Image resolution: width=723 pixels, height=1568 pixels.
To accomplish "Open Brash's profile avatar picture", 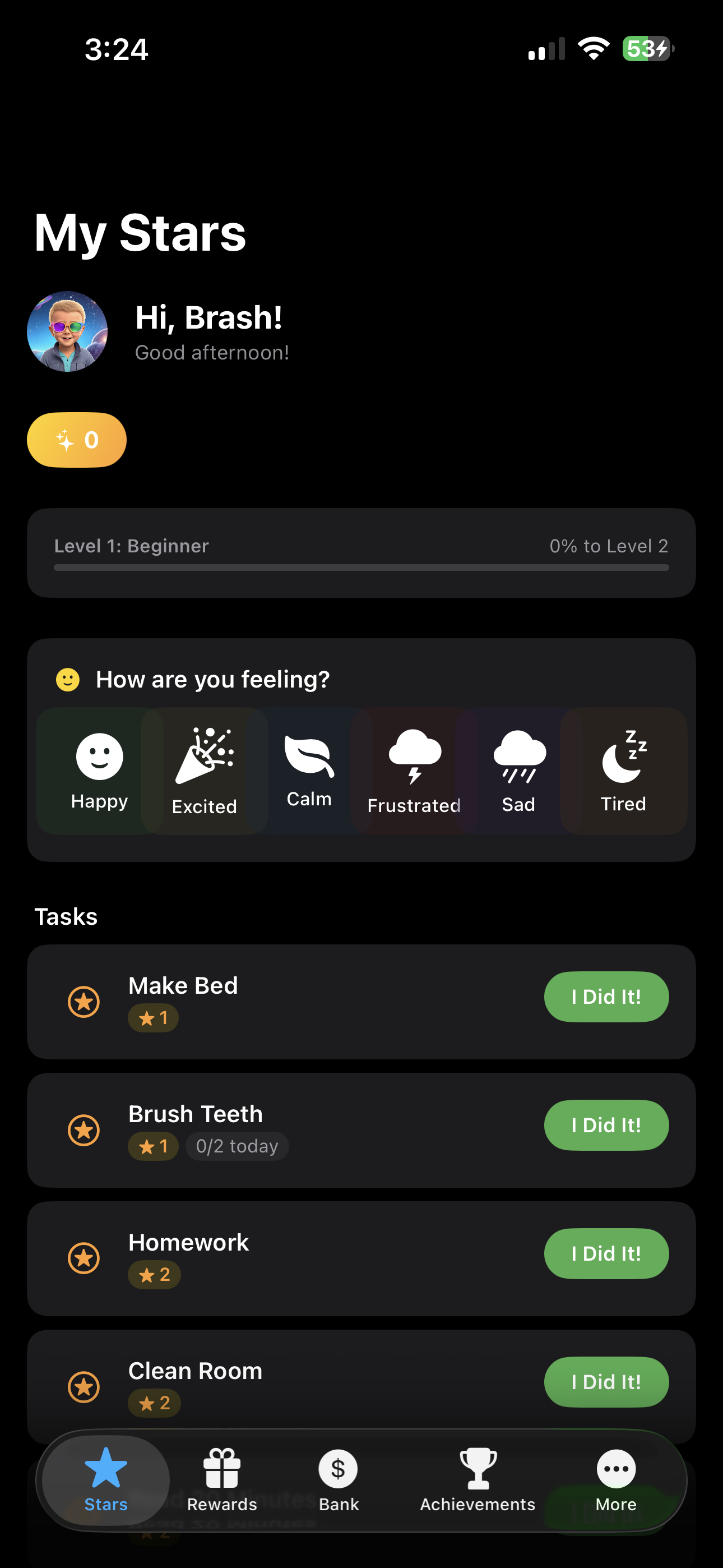I will [x=67, y=332].
